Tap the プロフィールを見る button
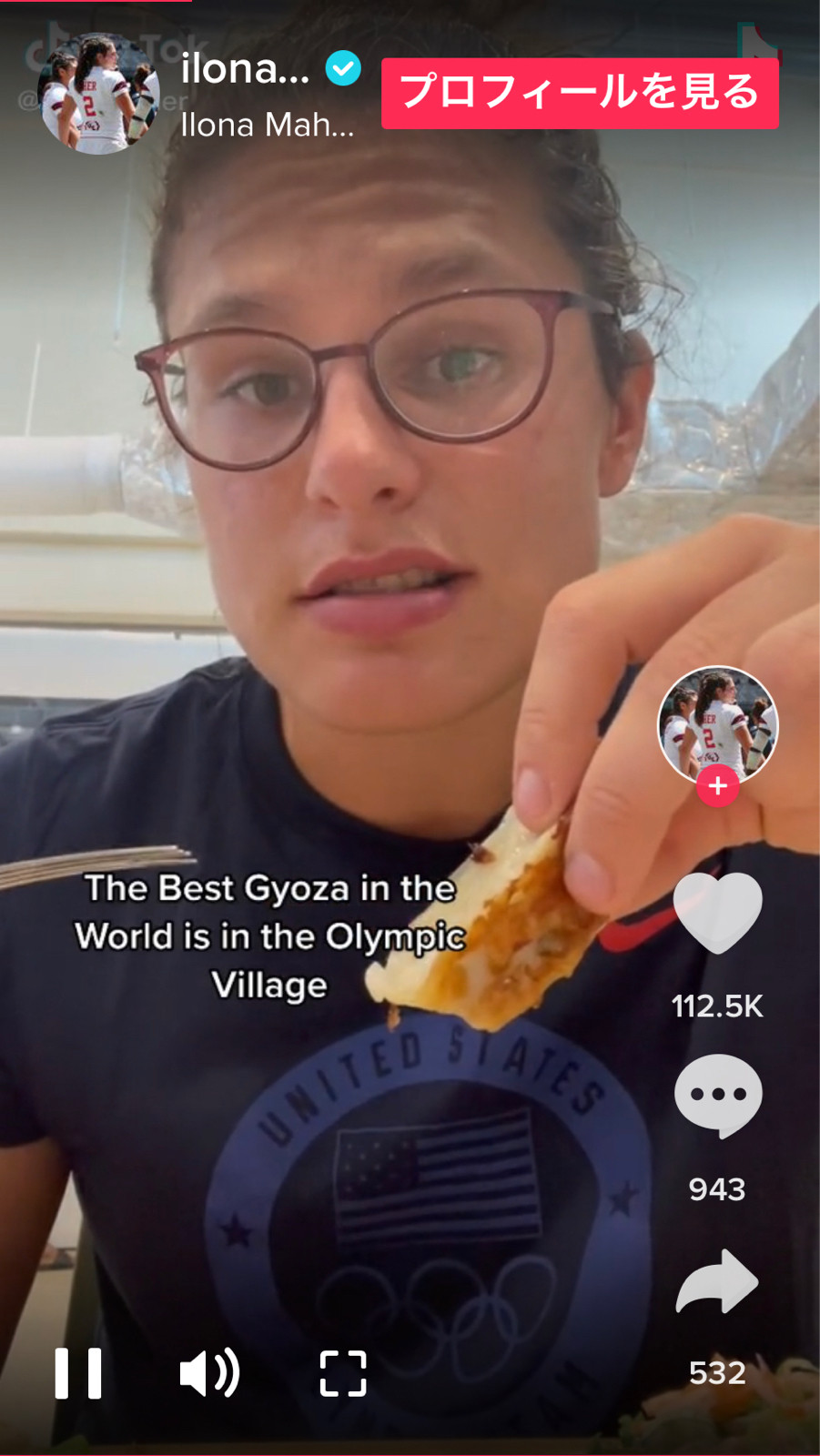 tap(580, 93)
